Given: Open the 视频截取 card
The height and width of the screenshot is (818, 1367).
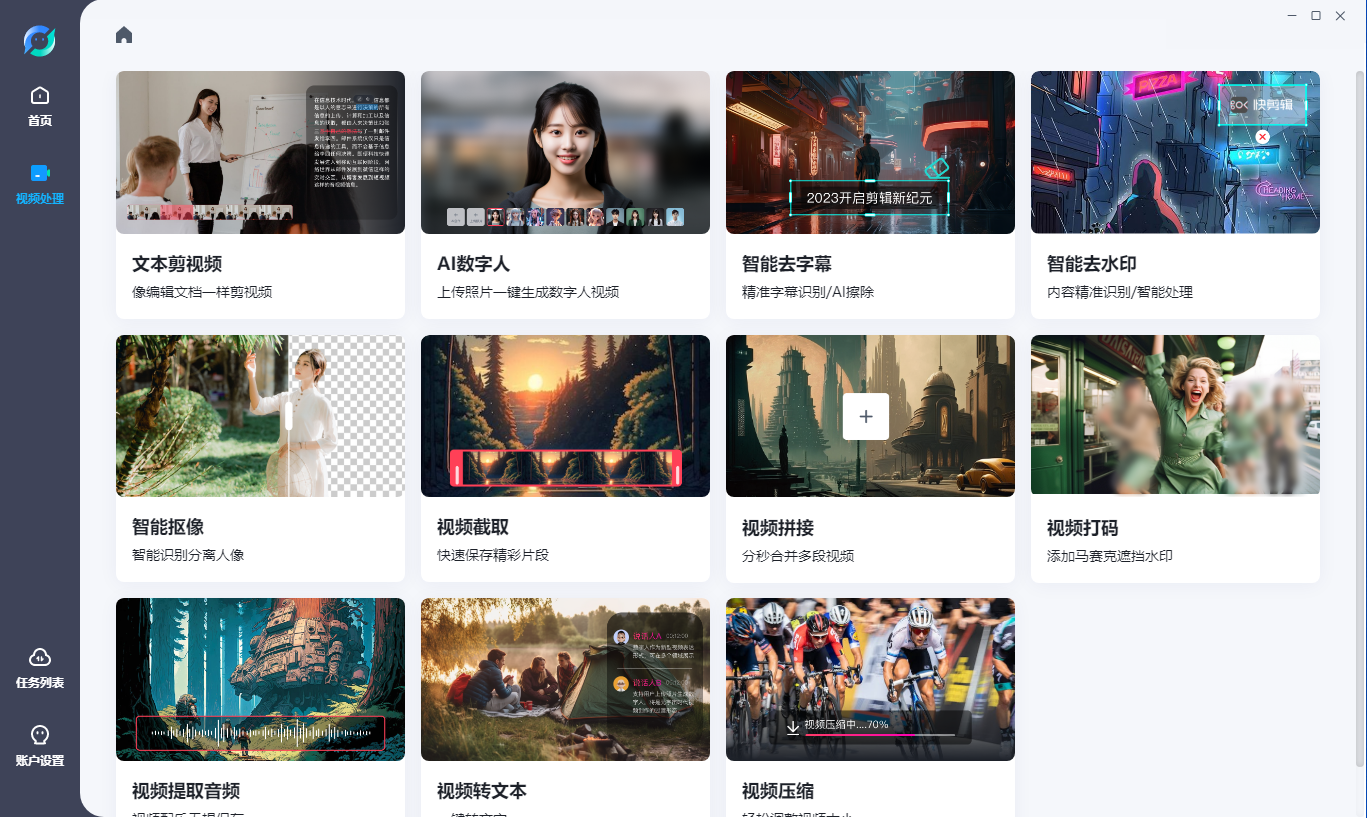Looking at the screenshot, I should pos(565,458).
